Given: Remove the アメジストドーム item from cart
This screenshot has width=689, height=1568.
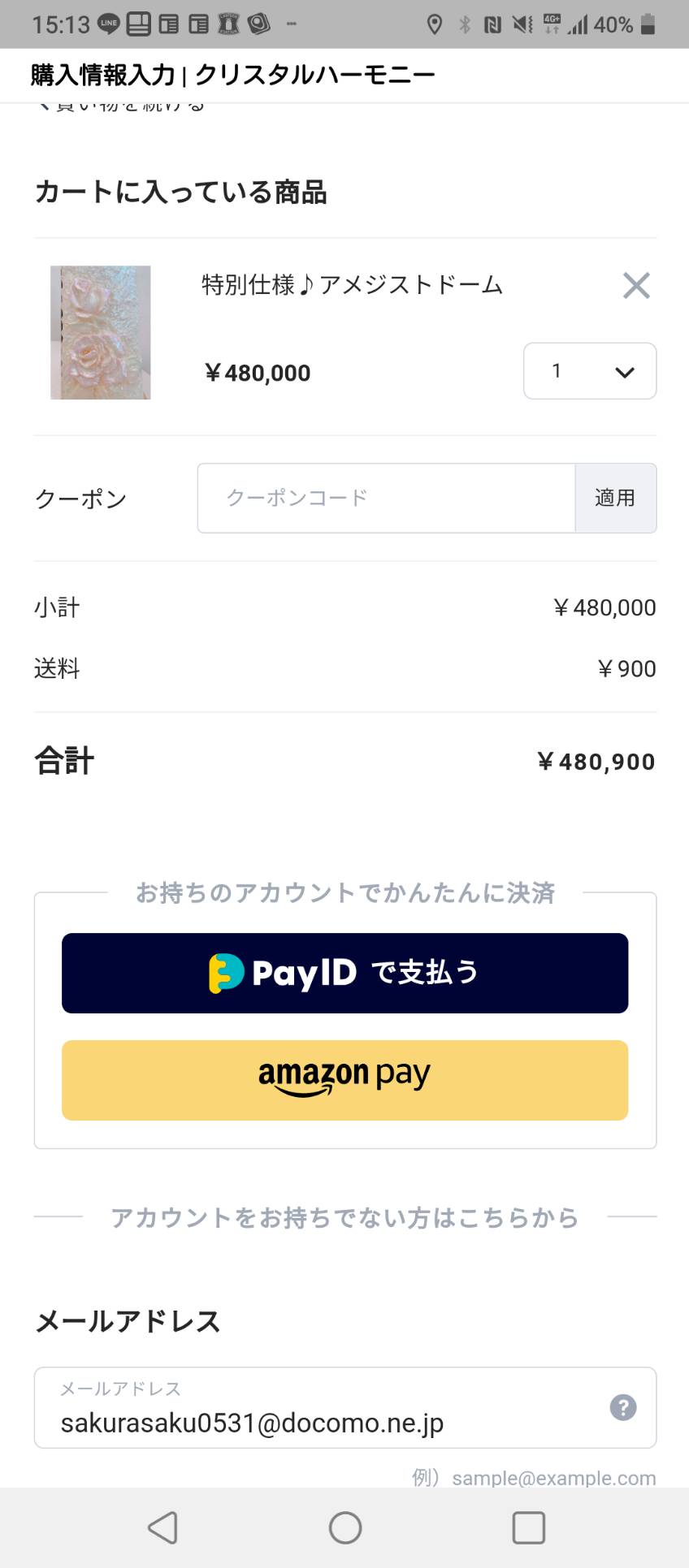Looking at the screenshot, I should (636, 285).
